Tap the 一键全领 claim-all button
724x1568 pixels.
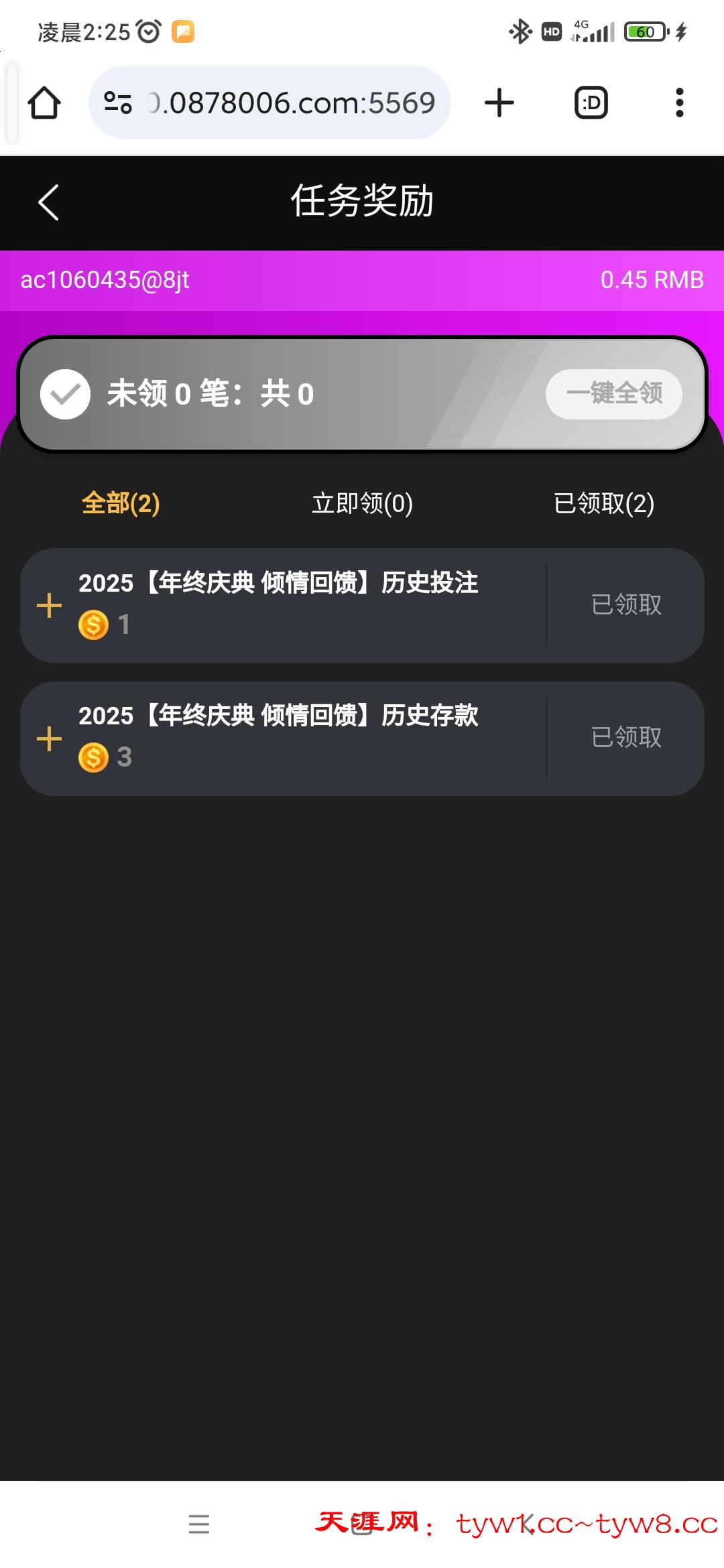[614, 394]
